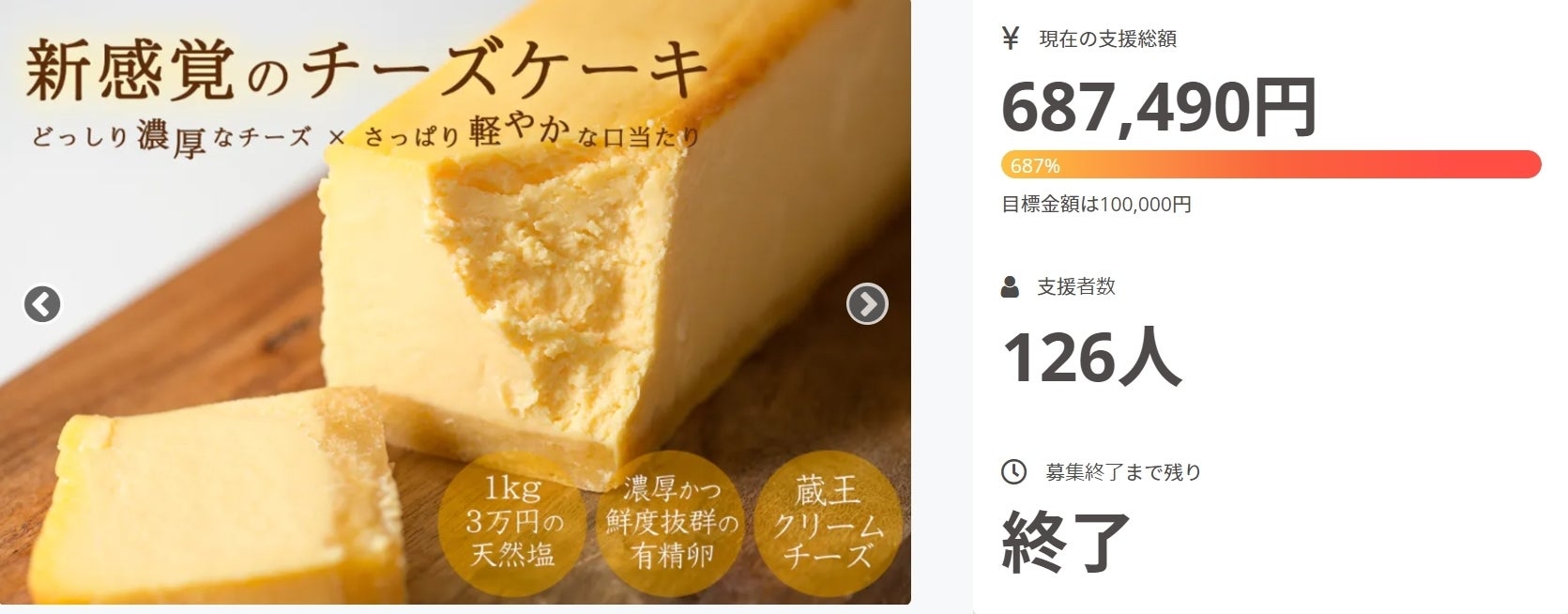Advance to the next carousel image
This screenshot has height=614, width=1568.
coord(866,303)
